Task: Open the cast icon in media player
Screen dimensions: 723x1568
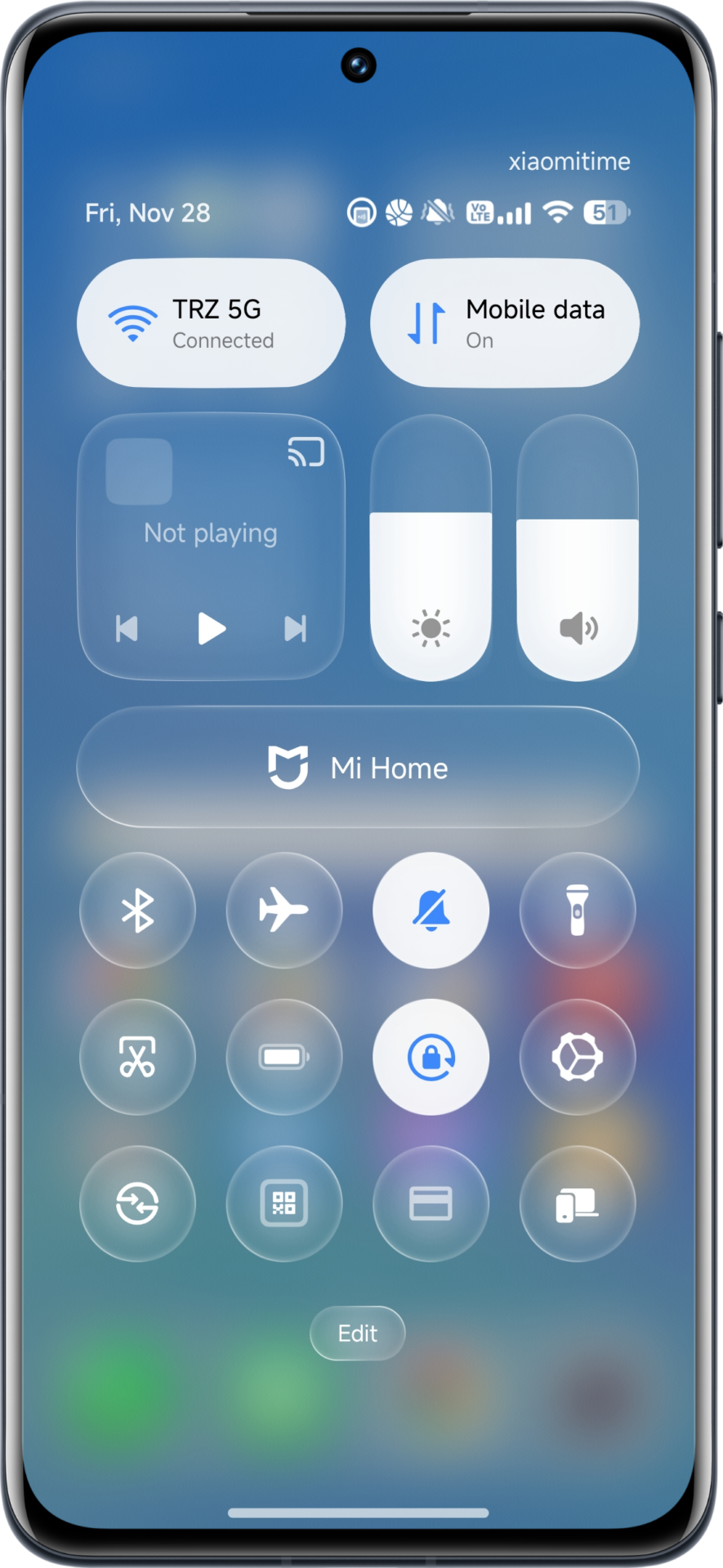Action: tap(306, 452)
